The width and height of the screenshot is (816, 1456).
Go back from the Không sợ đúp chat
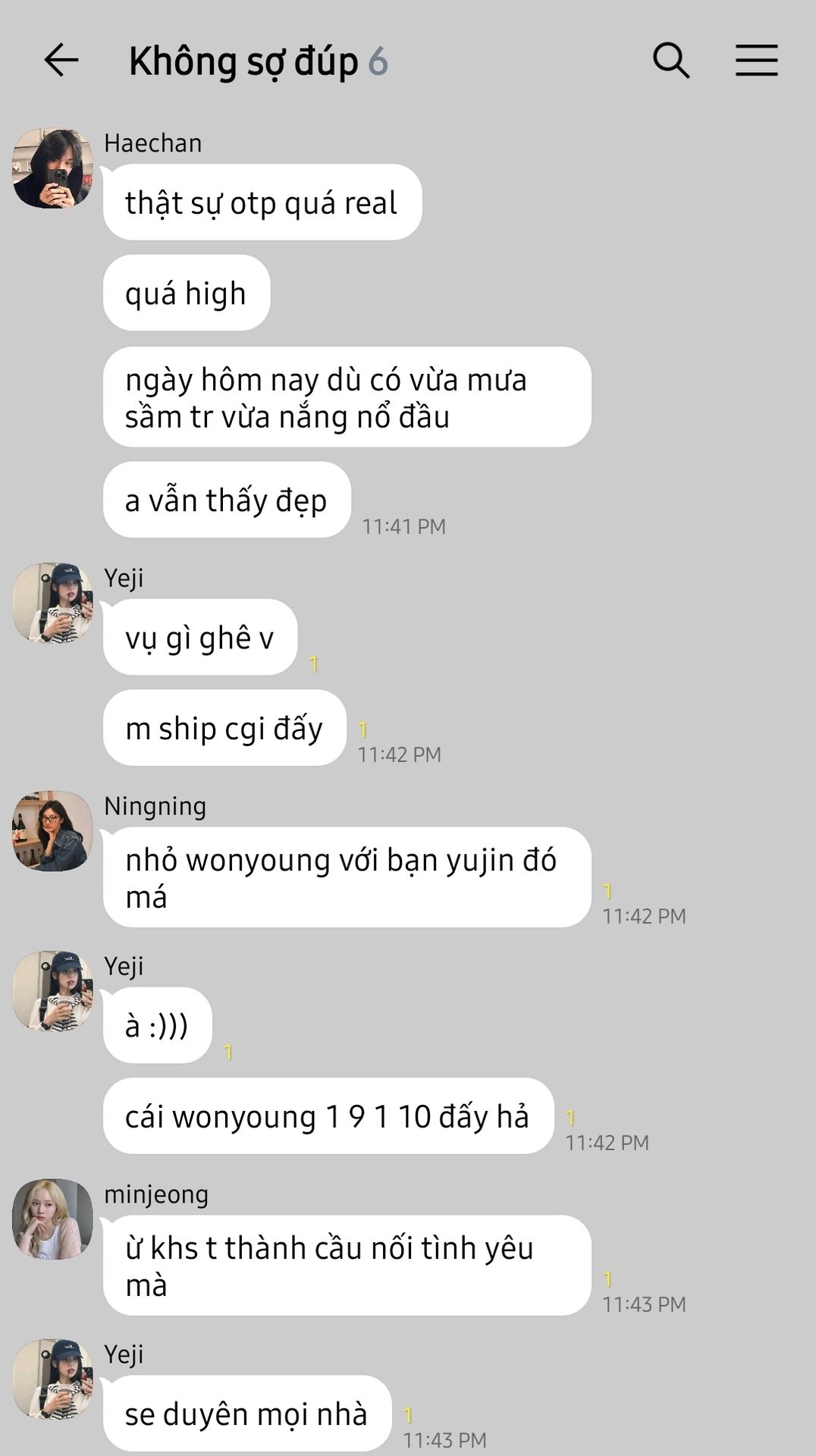(61, 61)
